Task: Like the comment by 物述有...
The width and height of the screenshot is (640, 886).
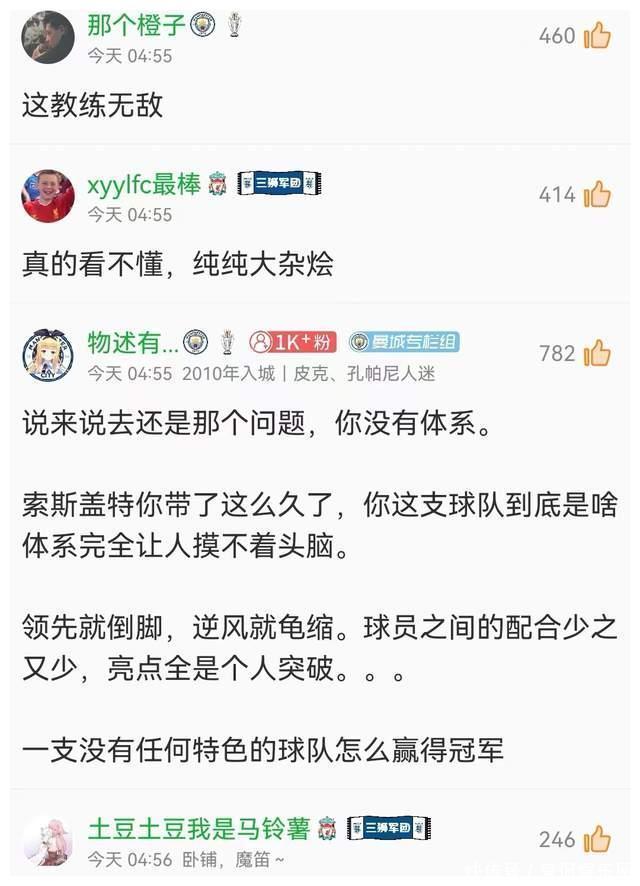Action: (597, 353)
